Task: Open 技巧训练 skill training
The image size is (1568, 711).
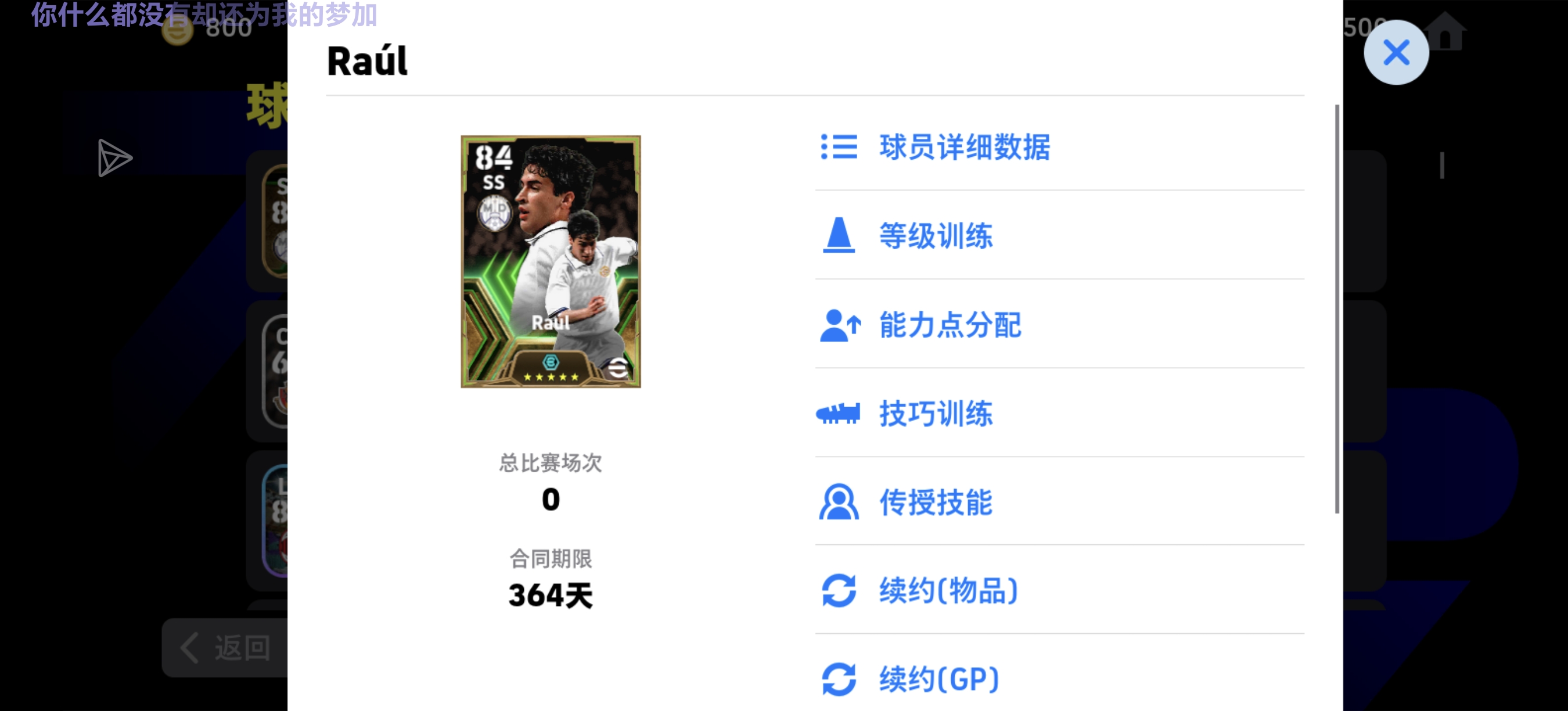Action: (936, 414)
